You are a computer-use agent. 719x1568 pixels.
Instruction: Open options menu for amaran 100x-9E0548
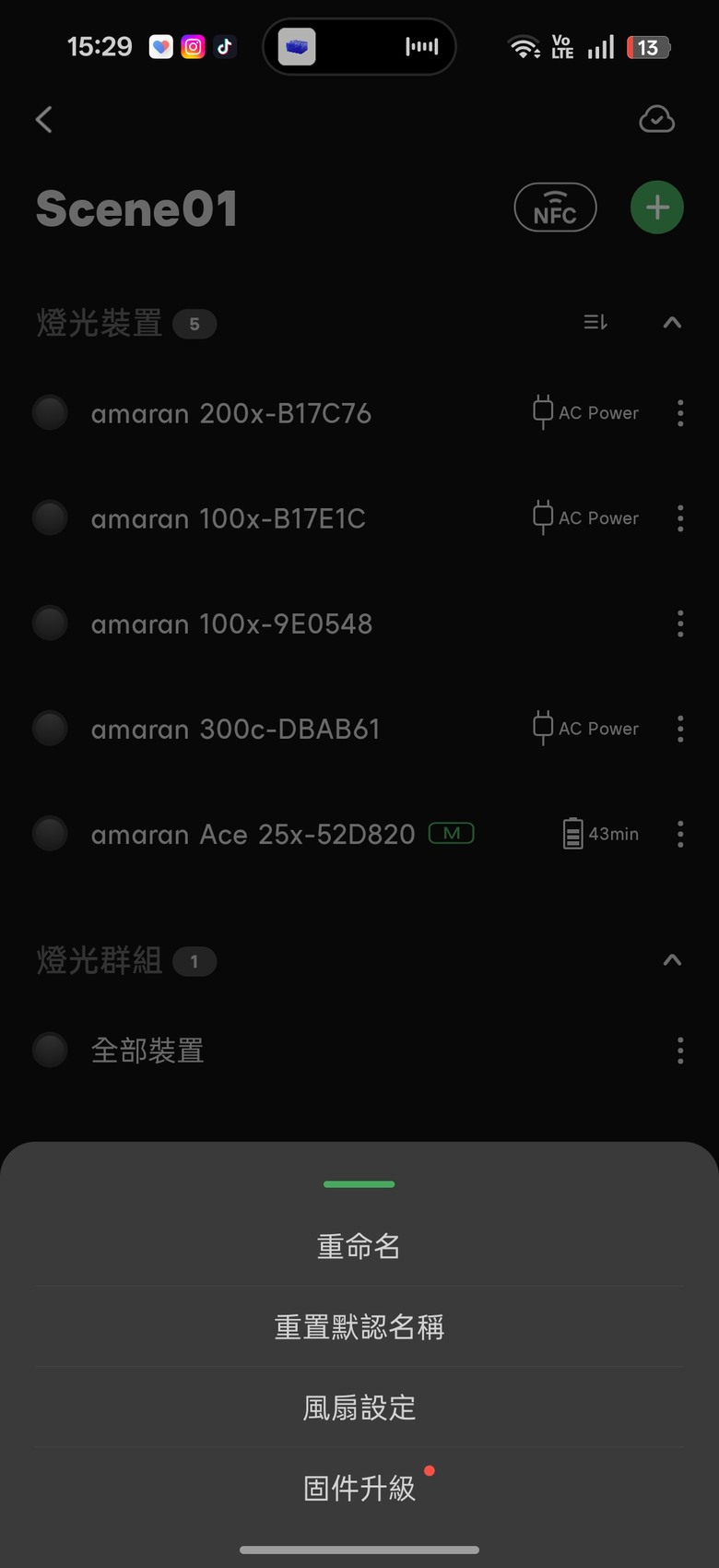(679, 624)
